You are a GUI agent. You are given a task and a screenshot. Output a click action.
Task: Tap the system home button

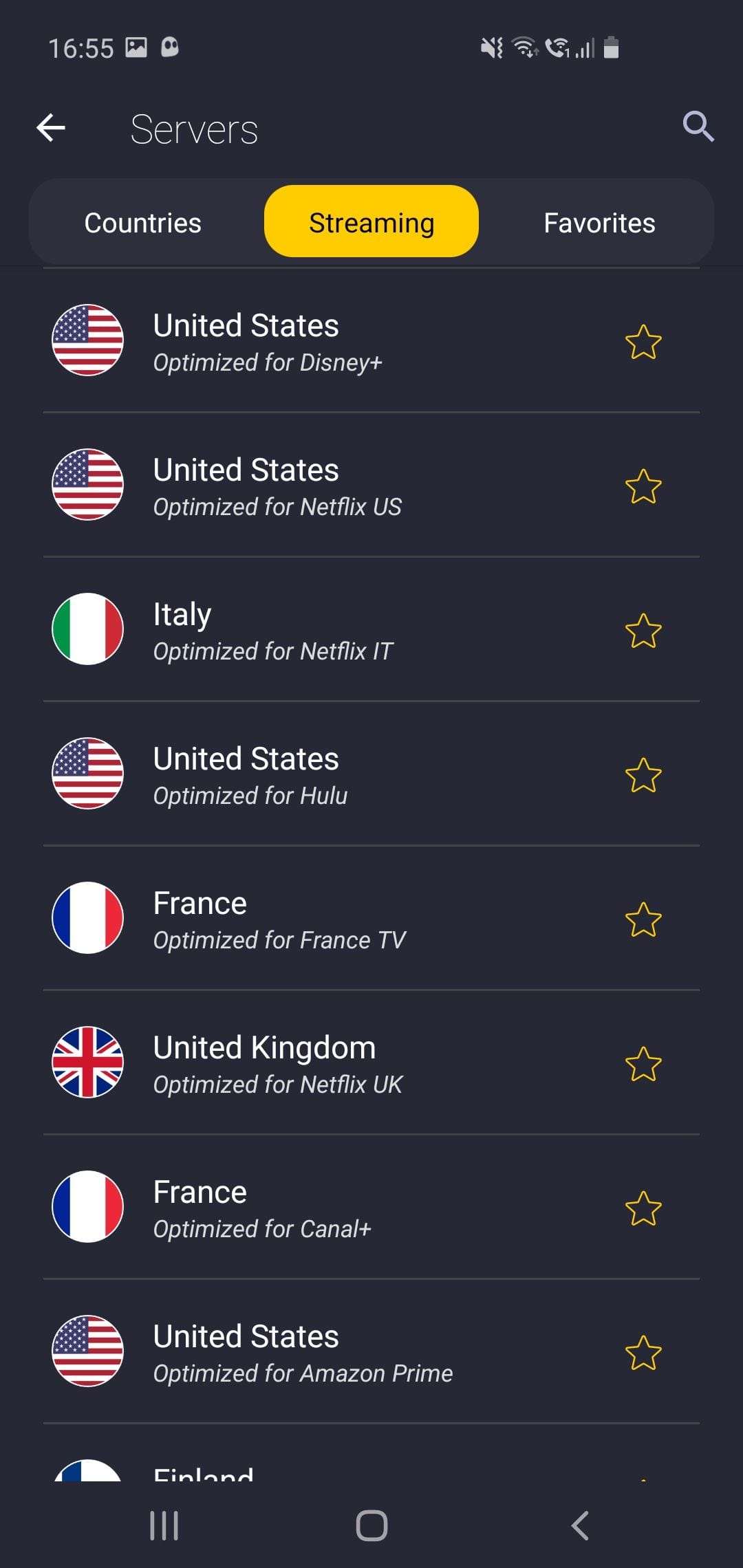pos(371,1525)
